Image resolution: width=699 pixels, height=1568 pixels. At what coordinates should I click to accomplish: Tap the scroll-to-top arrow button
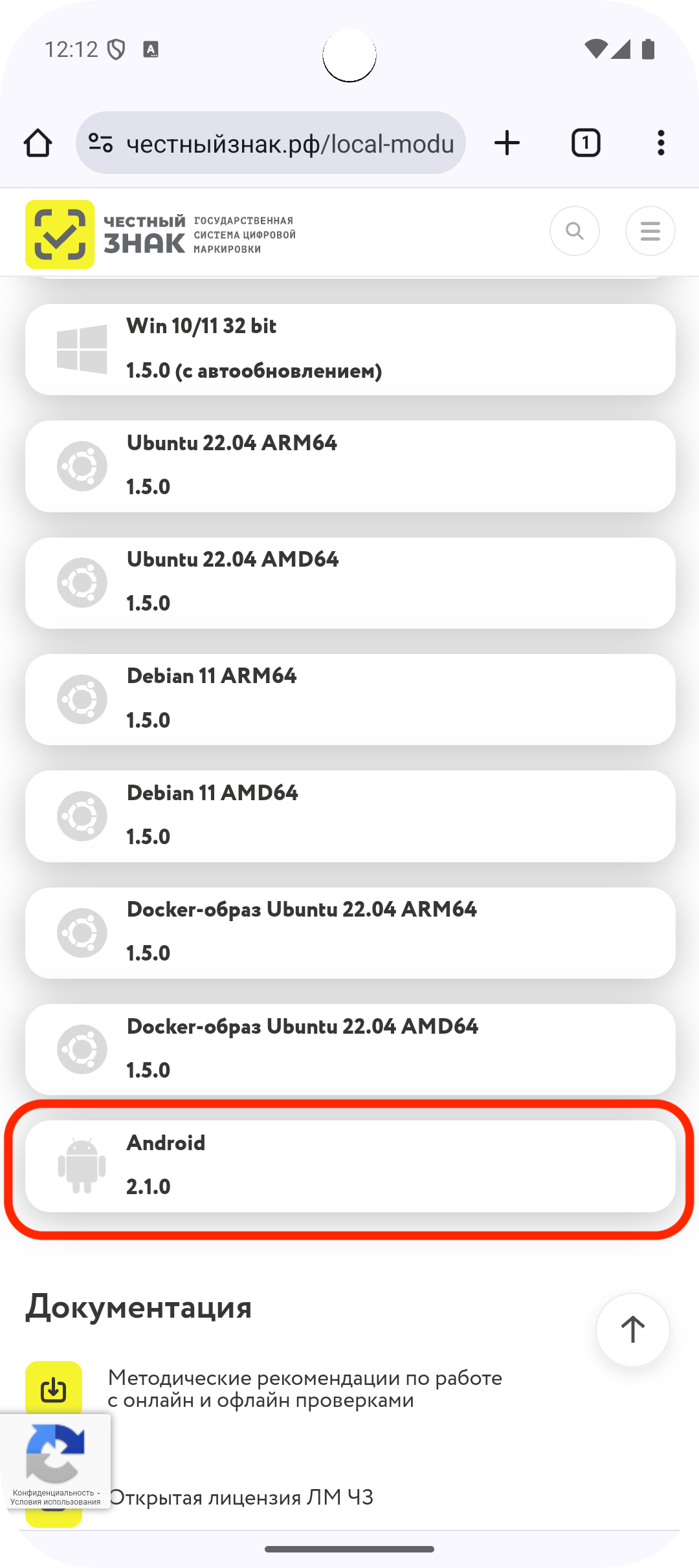click(x=632, y=1329)
